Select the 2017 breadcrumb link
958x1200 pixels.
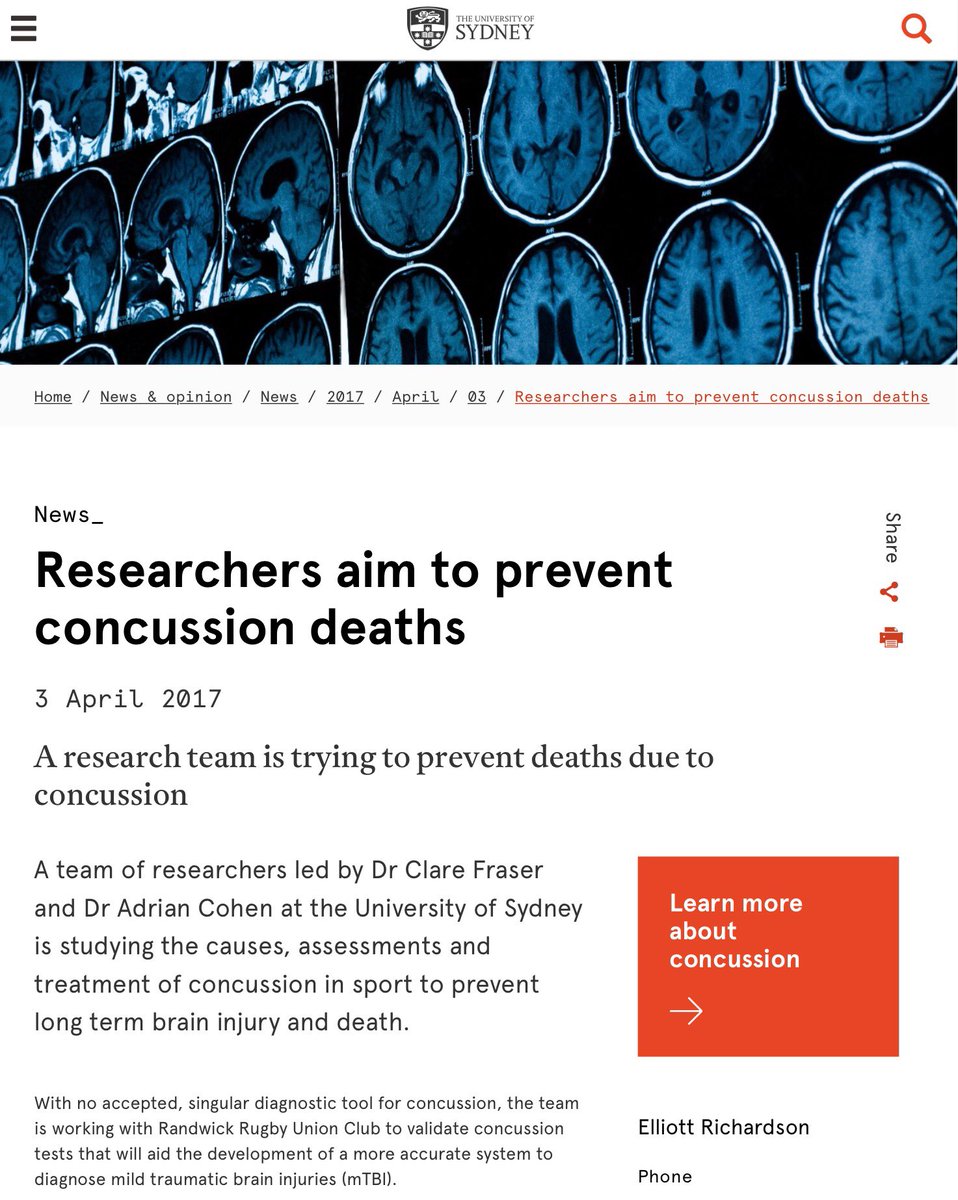[x=345, y=397]
